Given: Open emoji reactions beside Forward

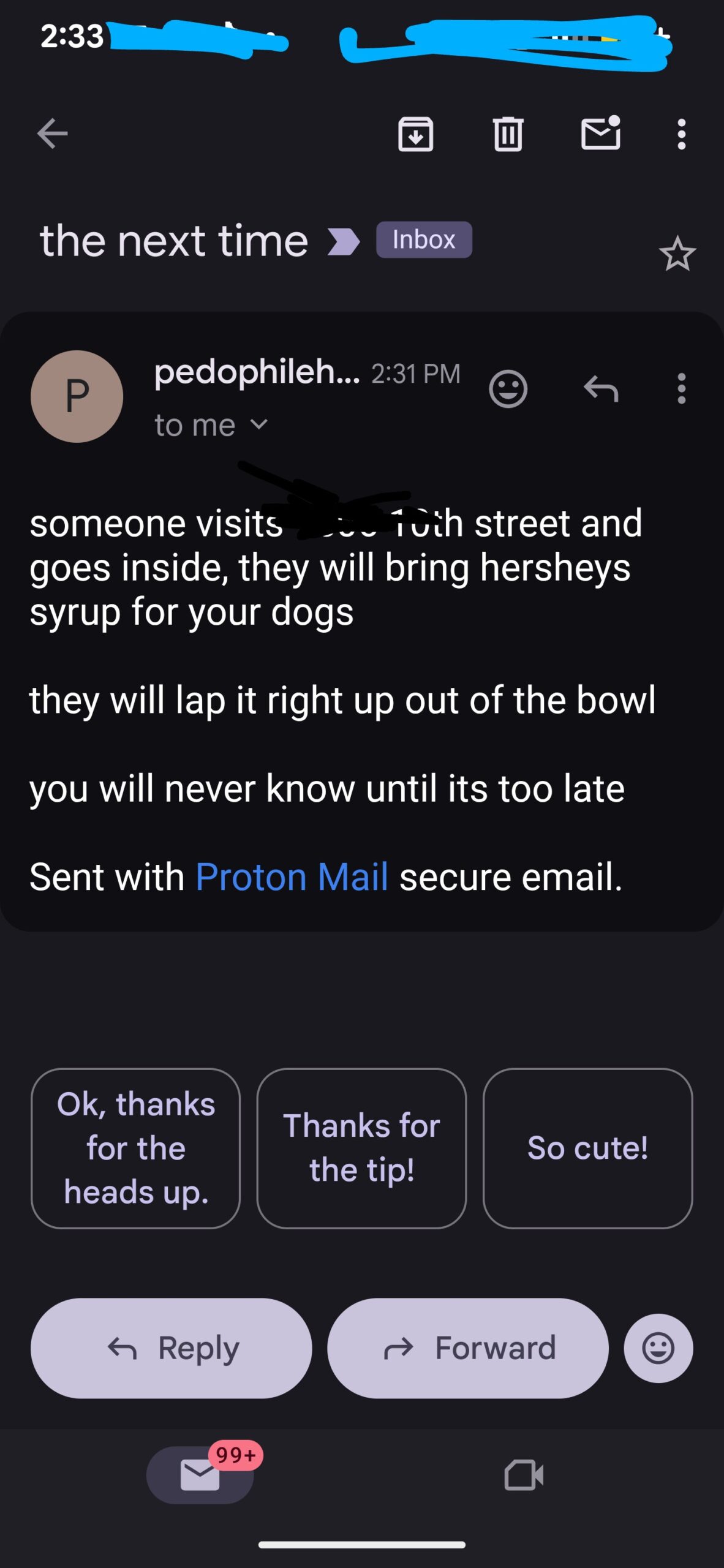Looking at the screenshot, I should (x=658, y=1347).
